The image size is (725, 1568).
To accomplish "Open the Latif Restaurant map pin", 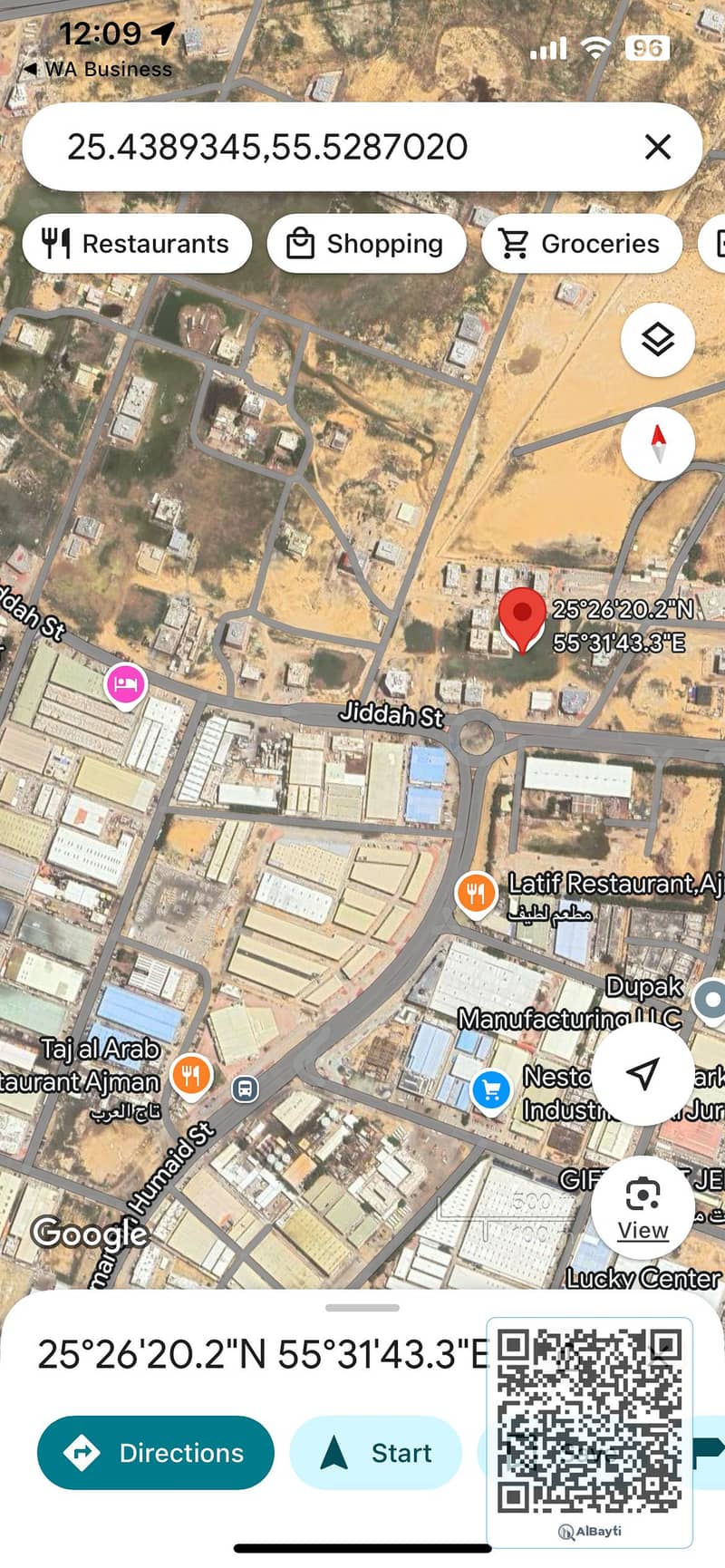I will (475, 895).
